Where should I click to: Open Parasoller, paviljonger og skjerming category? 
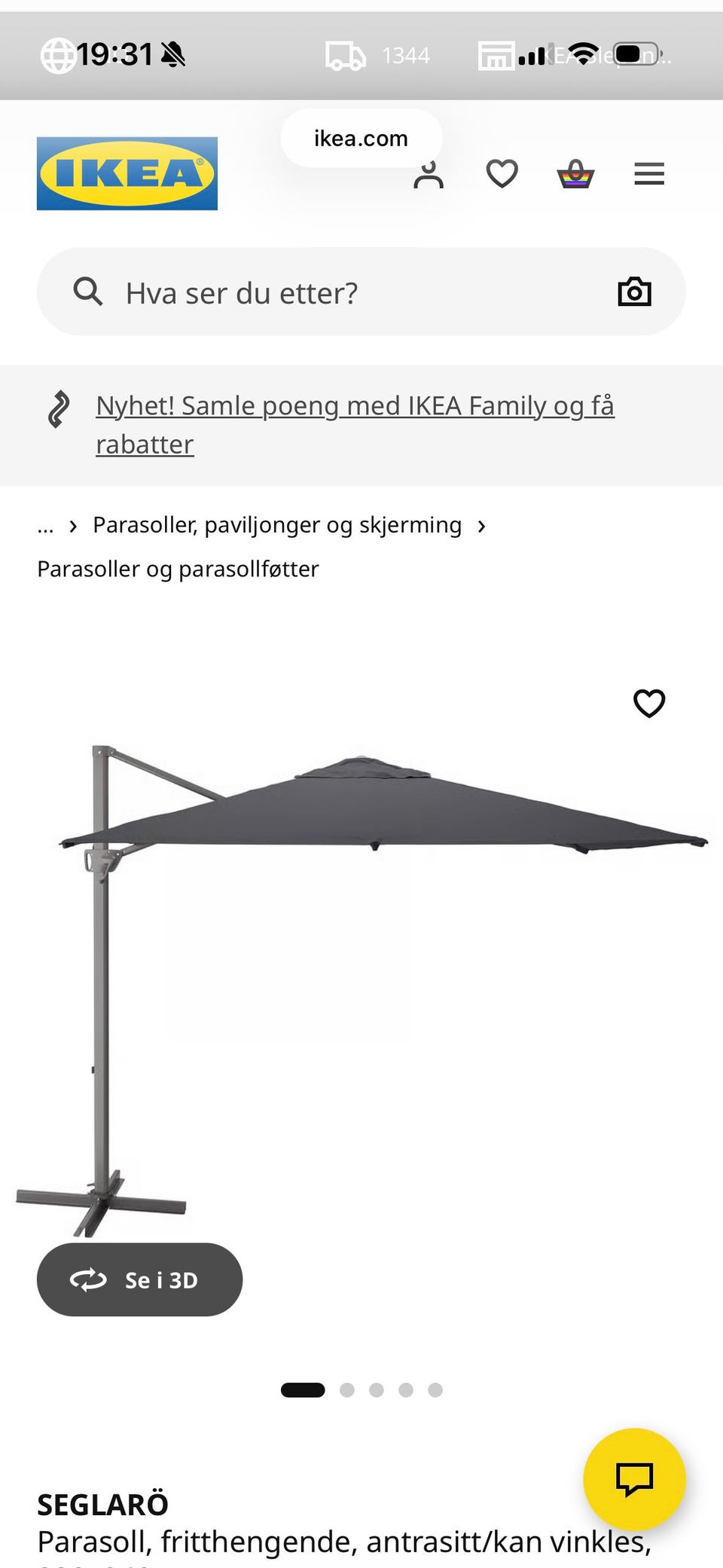pyautogui.click(x=277, y=524)
